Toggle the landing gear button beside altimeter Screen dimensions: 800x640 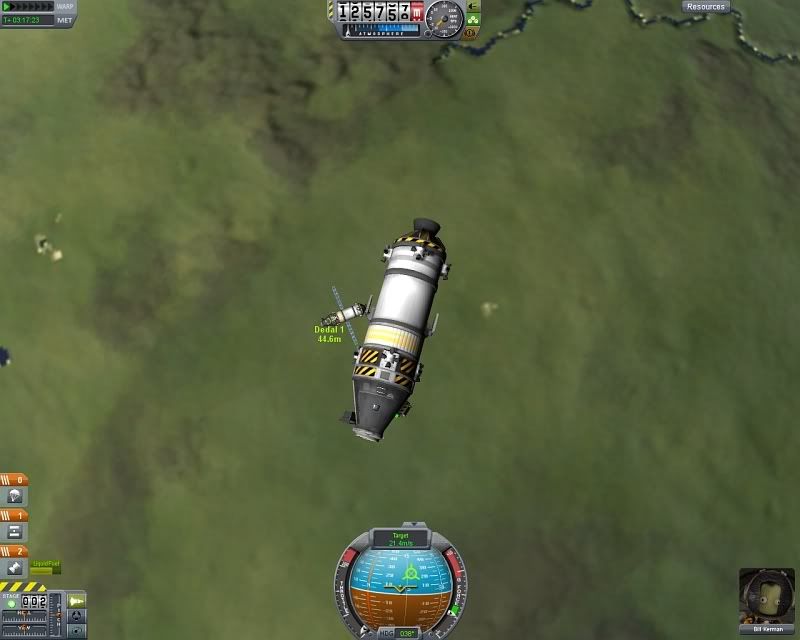click(x=473, y=6)
